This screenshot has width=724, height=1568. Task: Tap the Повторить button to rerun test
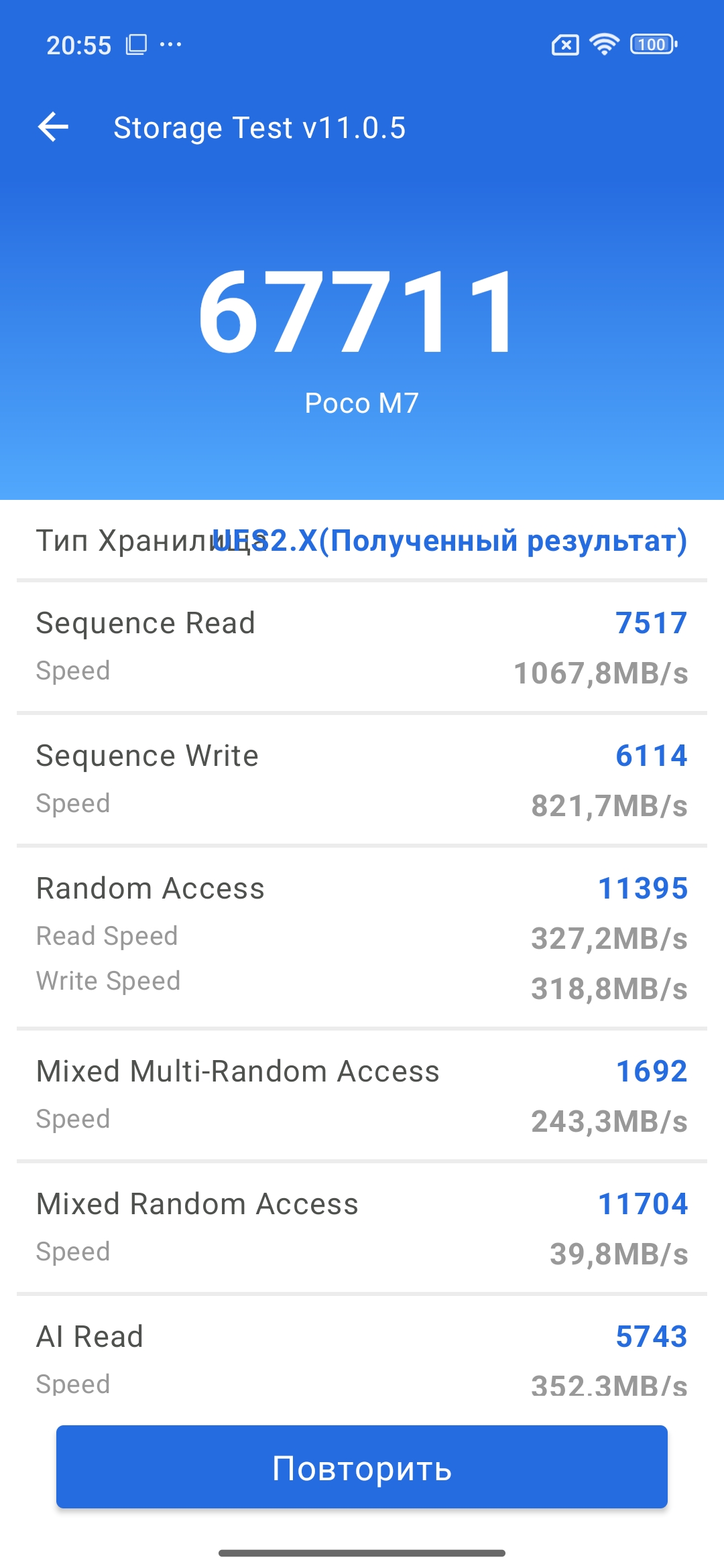[362, 1467]
